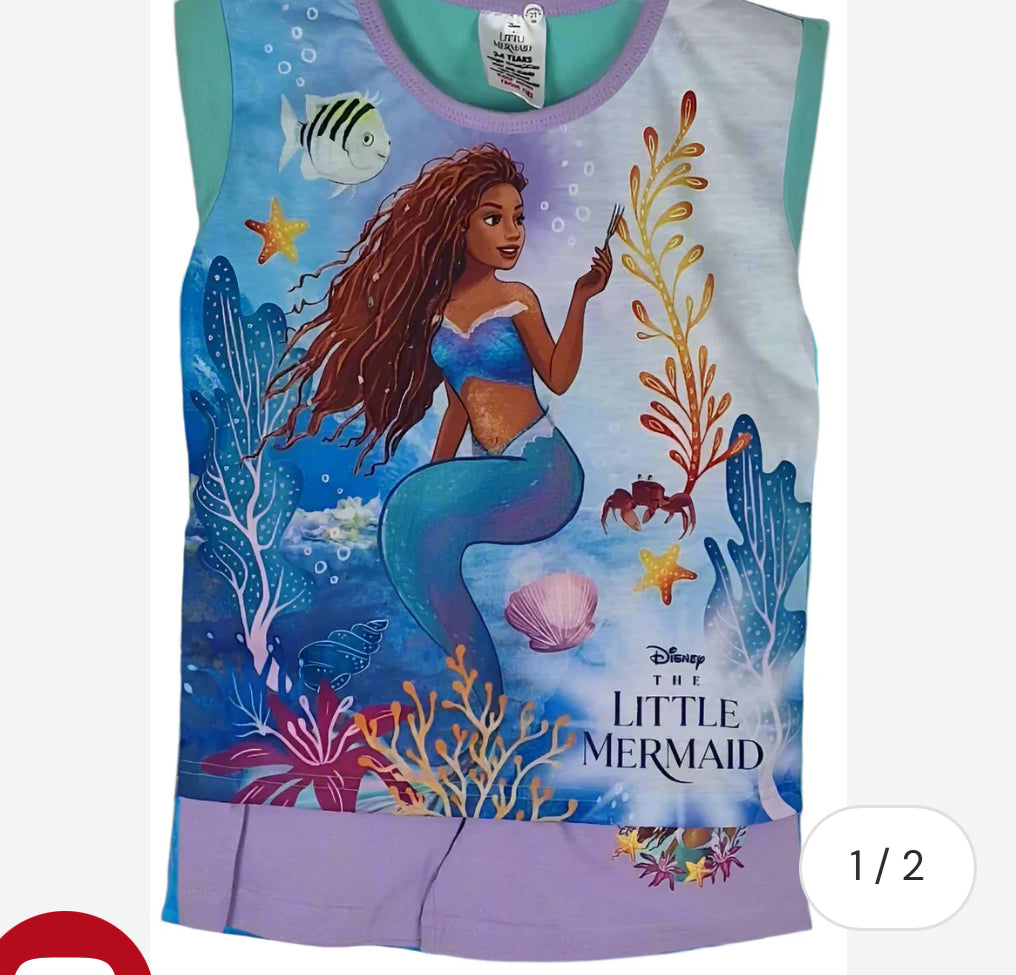
Task: Tap the 1 / 2 image counter
Action: [x=886, y=866]
